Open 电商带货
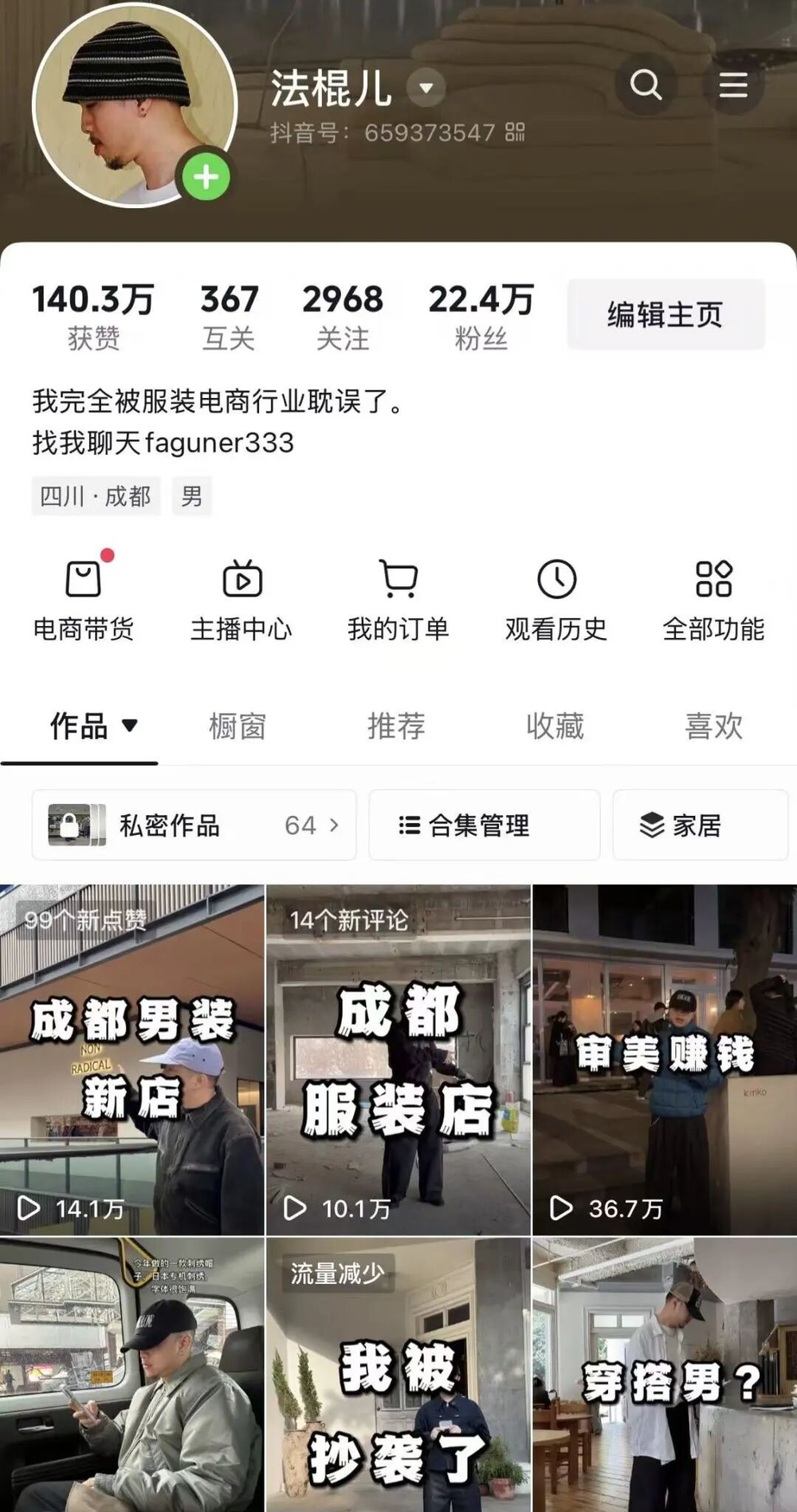This screenshot has width=797, height=1512. click(x=84, y=600)
